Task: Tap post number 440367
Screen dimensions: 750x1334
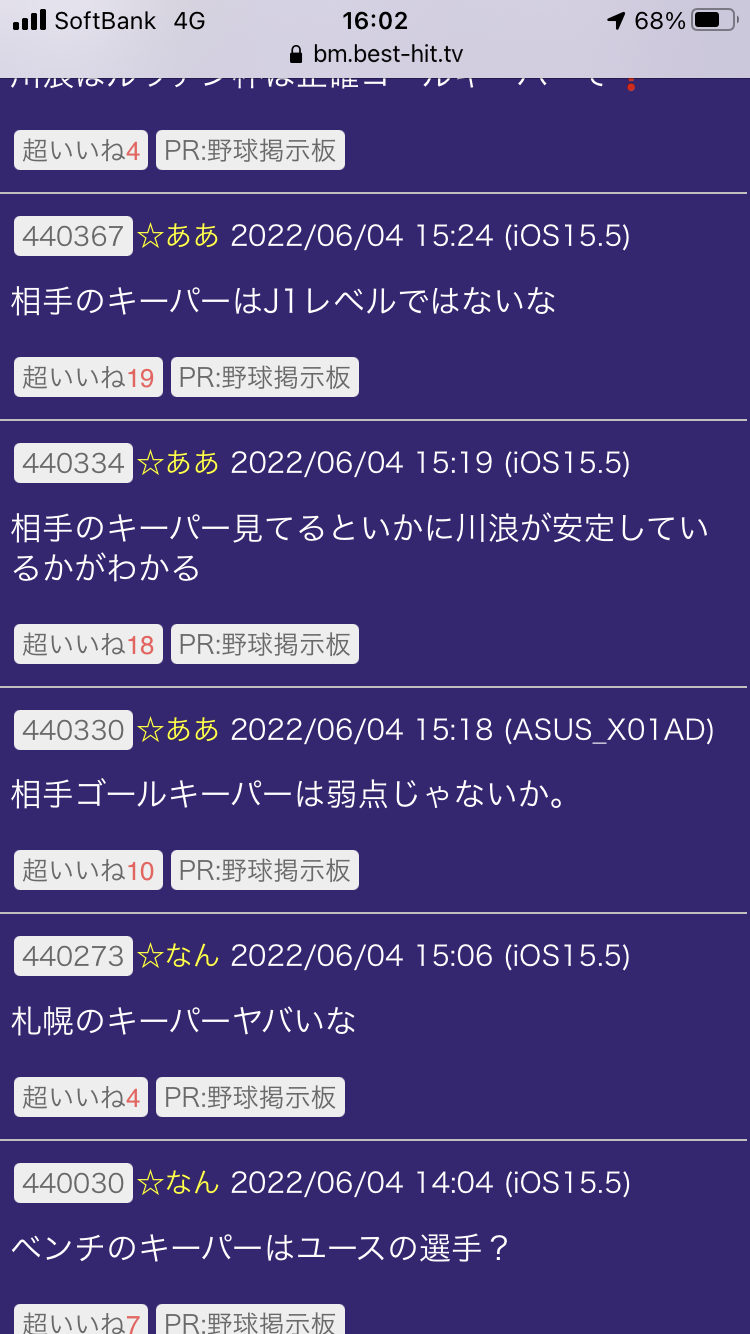Action: (73, 236)
